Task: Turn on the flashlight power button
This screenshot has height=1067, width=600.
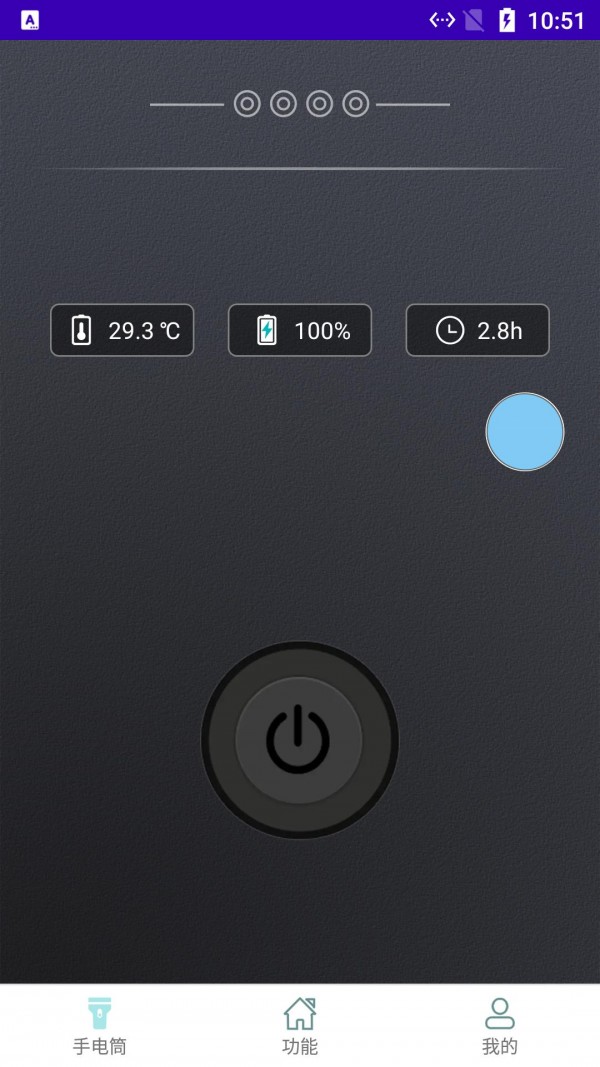Action: (x=299, y=740)
